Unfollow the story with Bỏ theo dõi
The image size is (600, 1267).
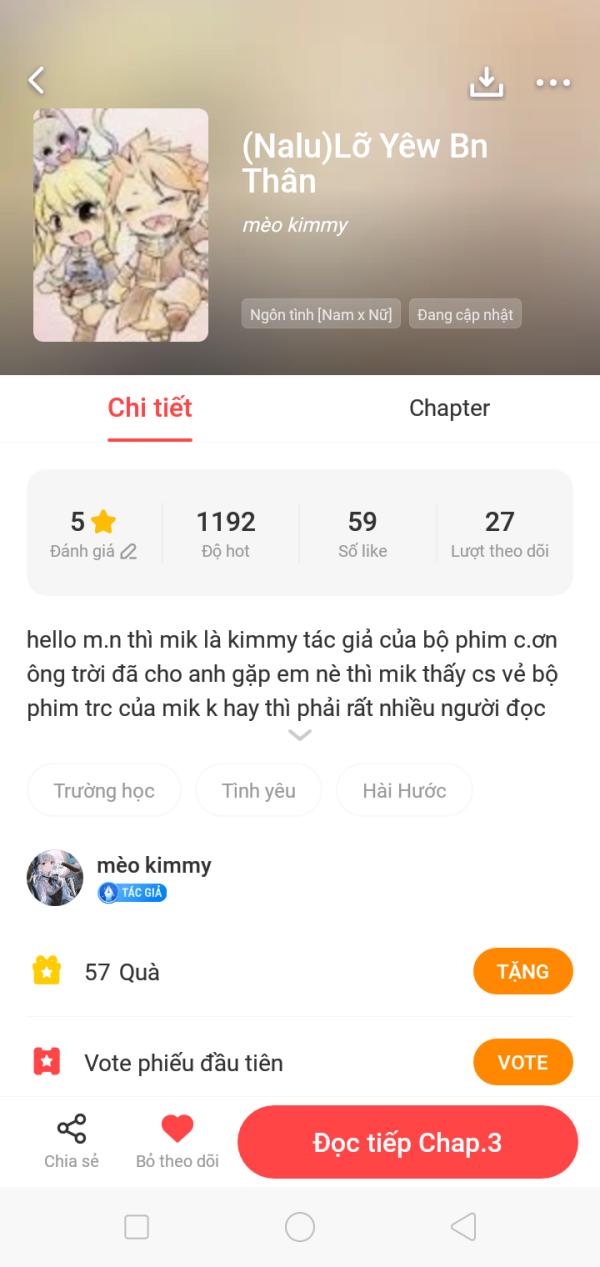tap(177, 1141)
